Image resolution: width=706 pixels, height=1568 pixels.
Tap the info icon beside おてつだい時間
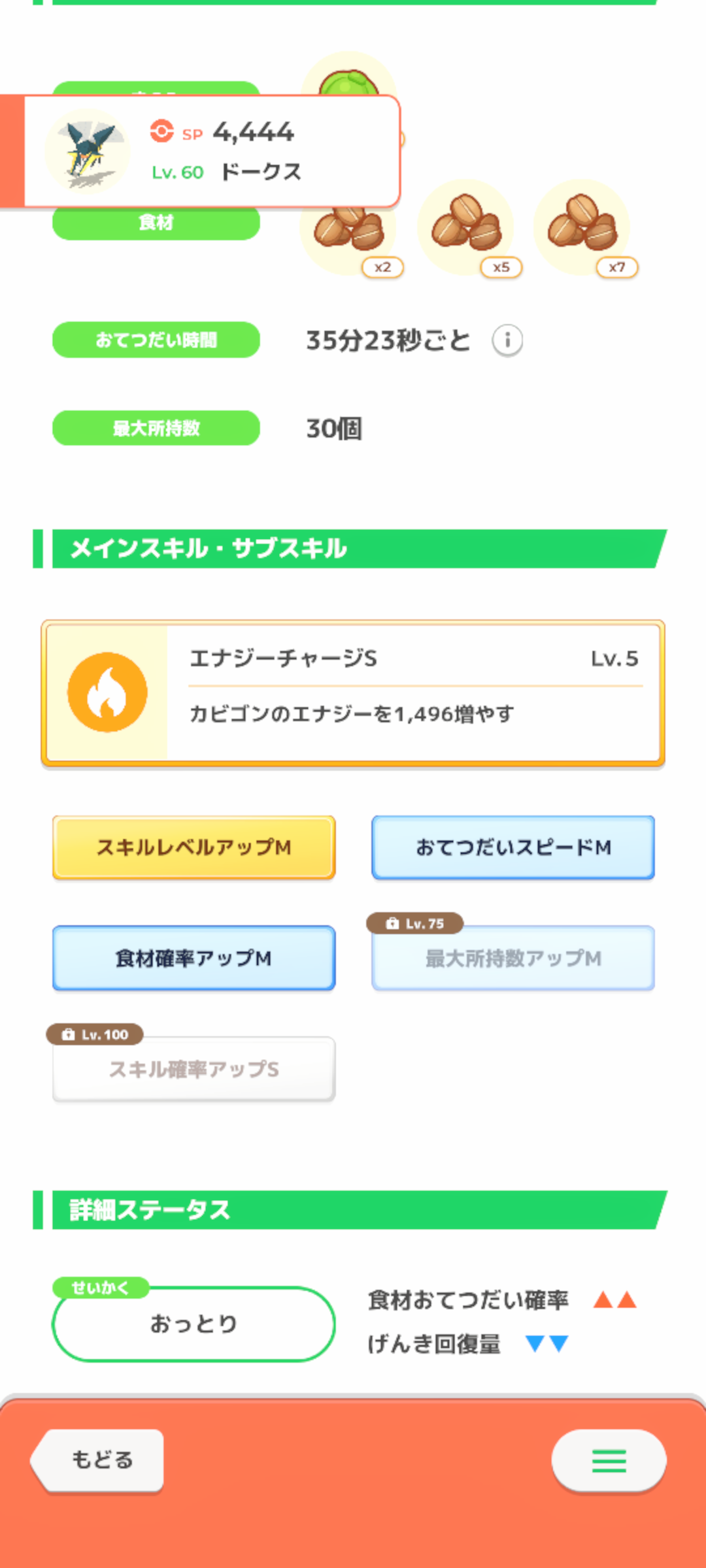pyautogui.click(x=507, y=340)
